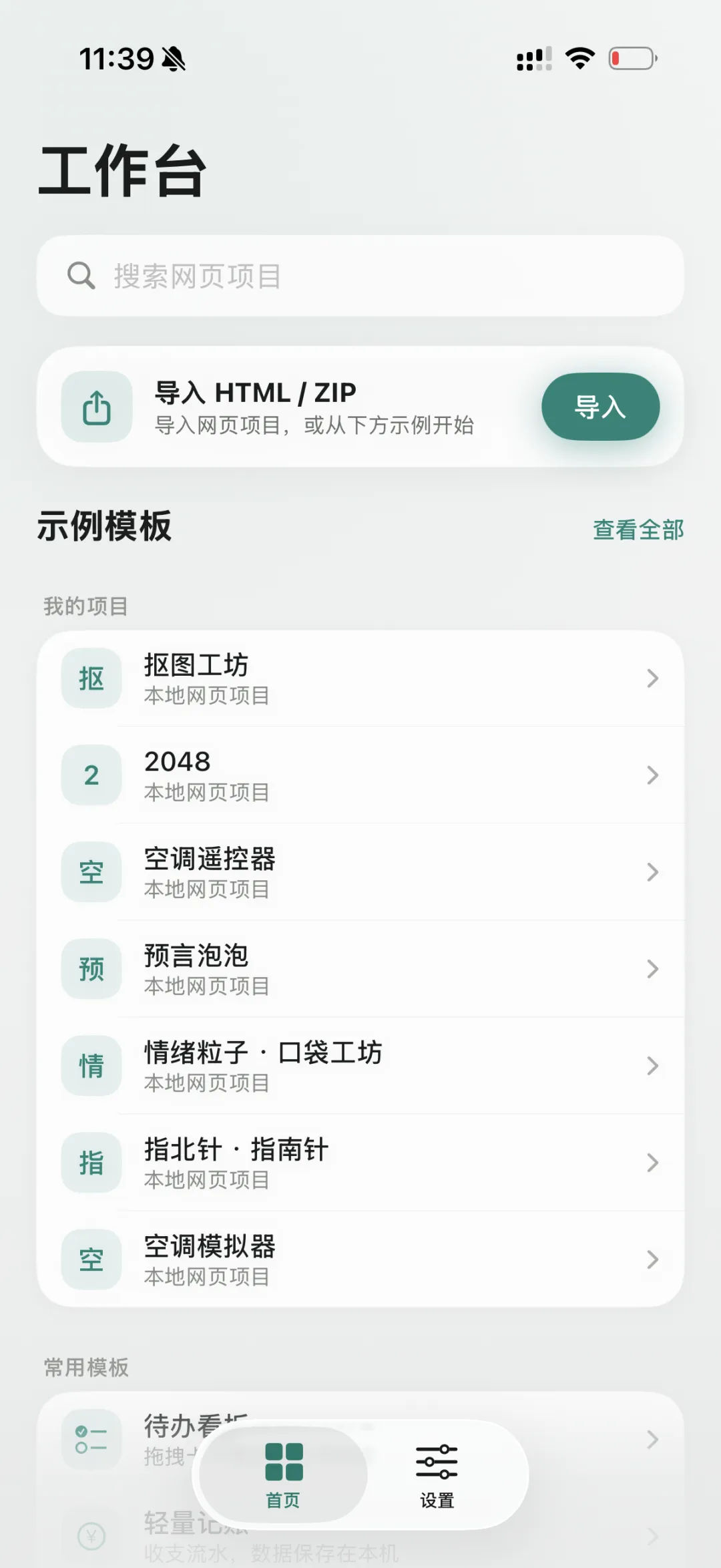Open the 空调遥控器 project
Screen dimensions: 721x1568
360,872
